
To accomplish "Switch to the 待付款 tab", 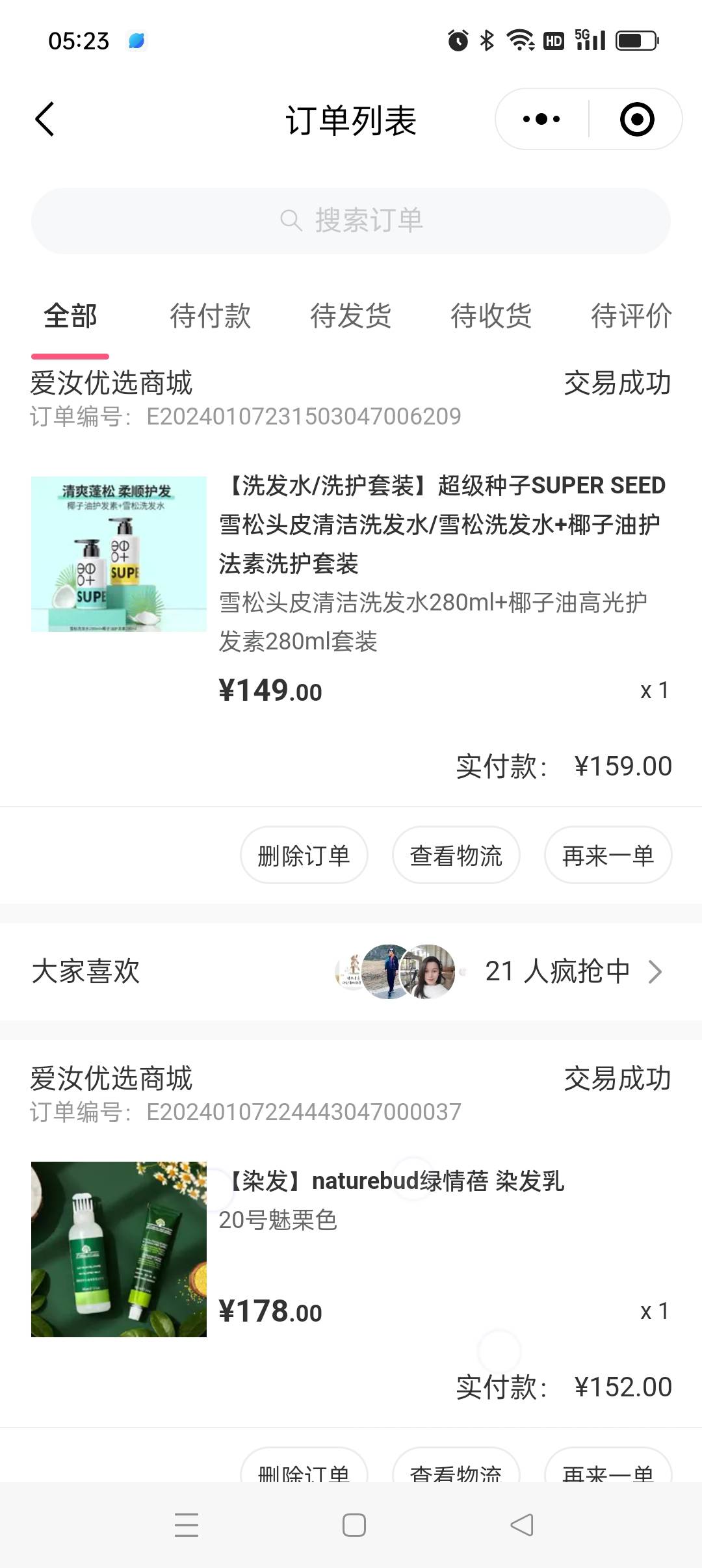I will 211,317.
